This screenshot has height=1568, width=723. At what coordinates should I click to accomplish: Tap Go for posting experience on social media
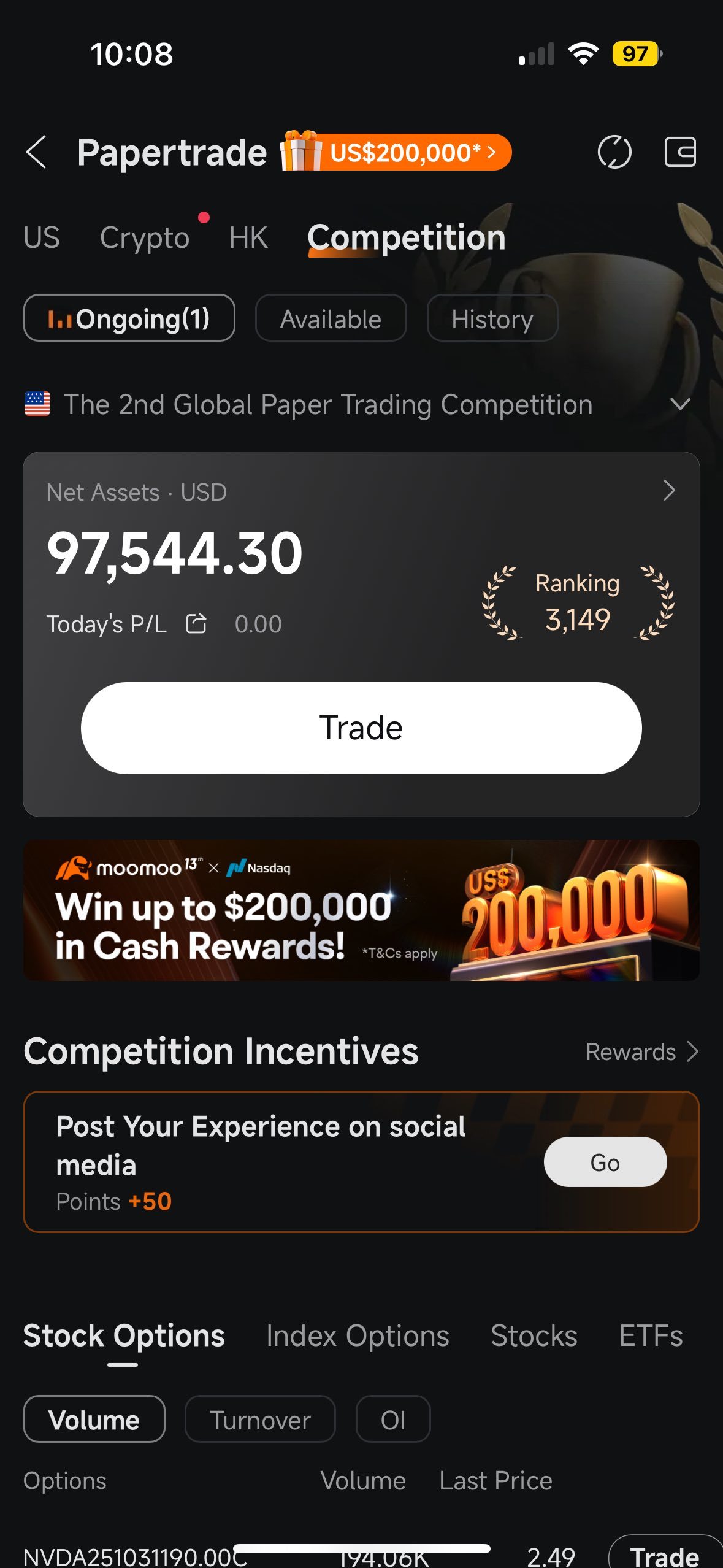pyautogui.click(x=605, y=1162)
